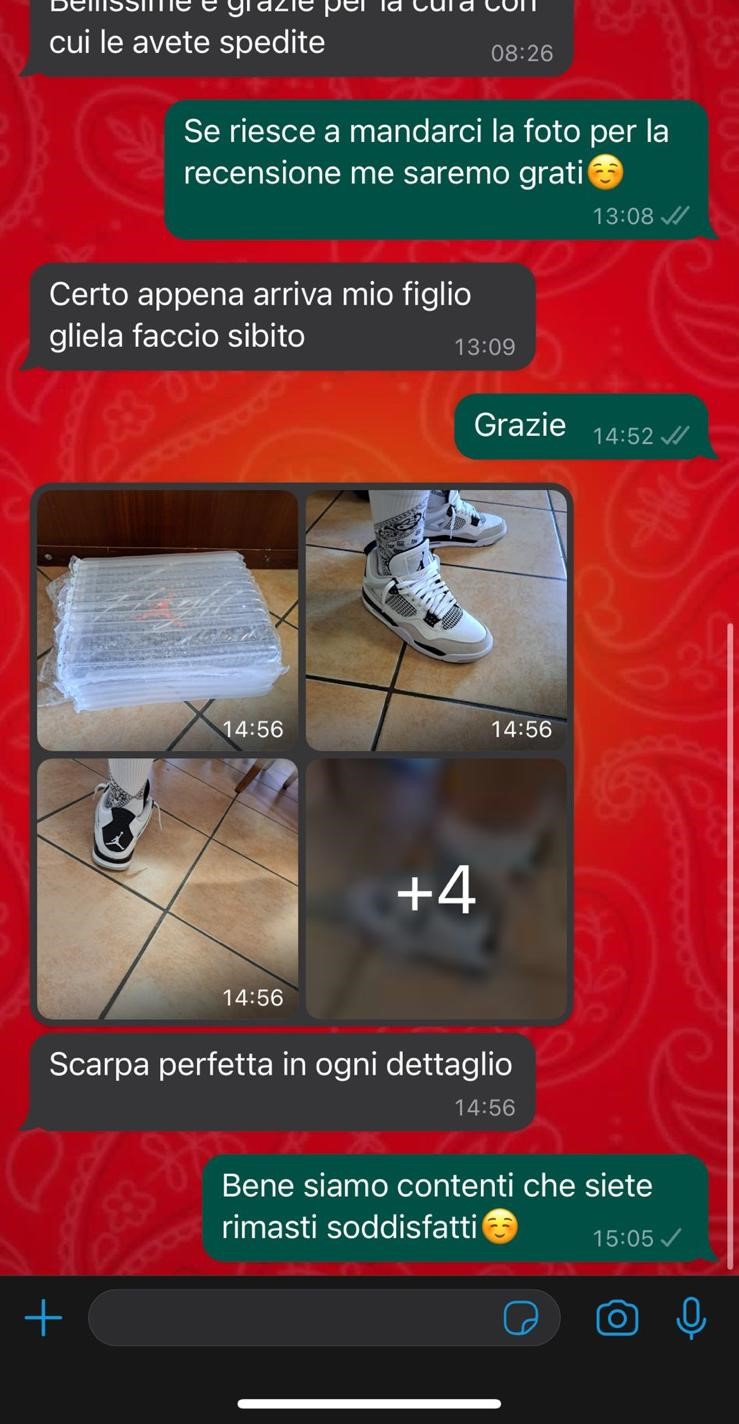This screenshot has width=739, height=1424.
Task: View the photo of sneakers worn from front
Action: (436, 620)
